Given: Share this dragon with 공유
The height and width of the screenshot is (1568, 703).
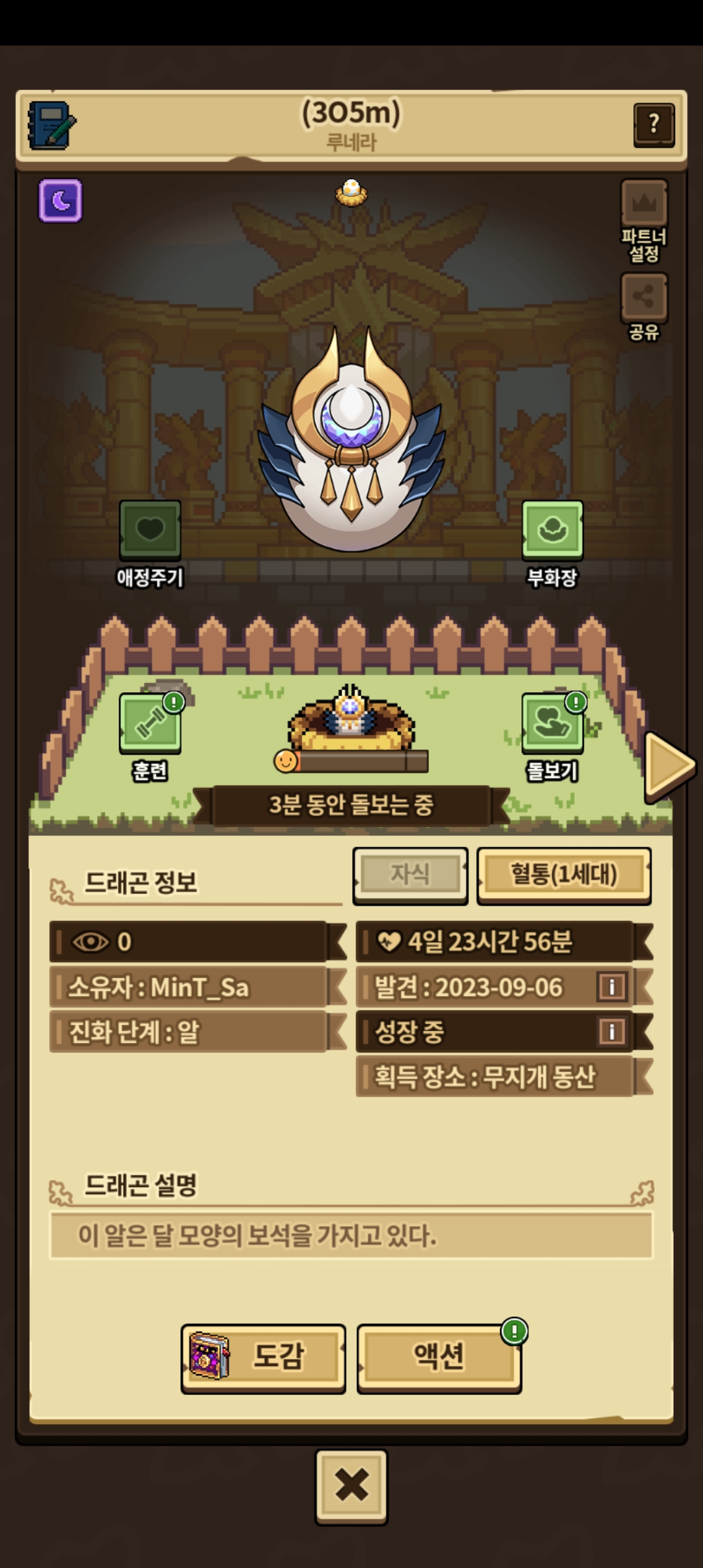Looking at the screenshot, I should (x=644, y=298).
